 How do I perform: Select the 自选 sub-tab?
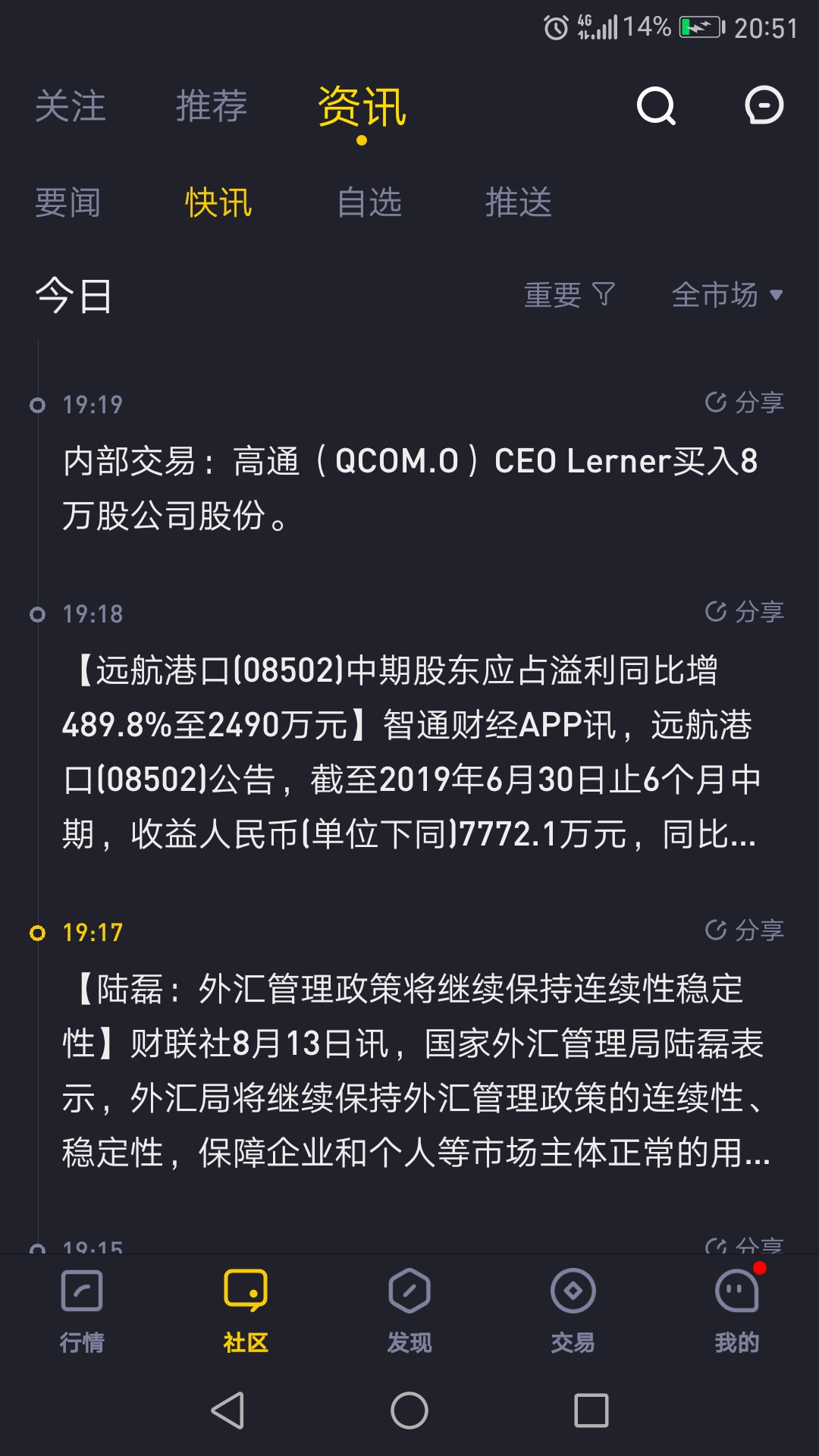coord(369,202)
